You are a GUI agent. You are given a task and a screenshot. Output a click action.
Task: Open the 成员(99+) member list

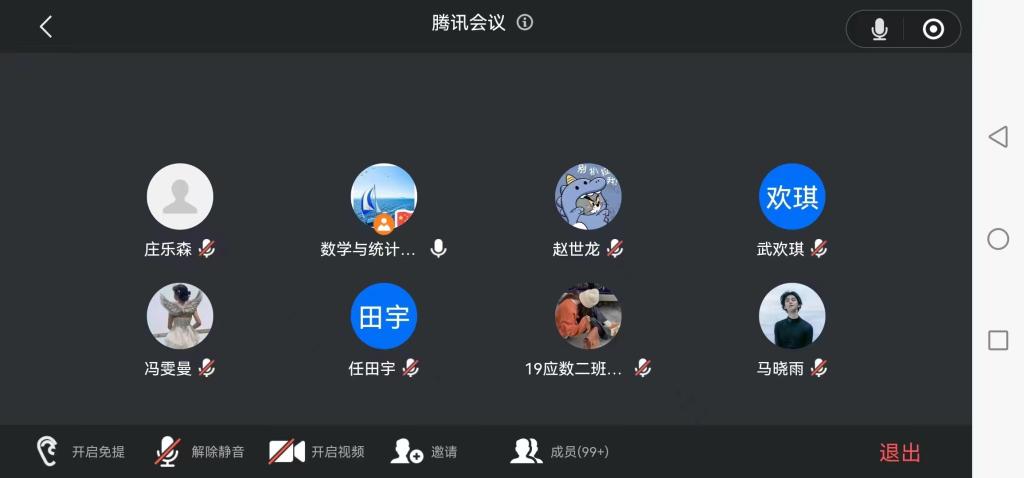coord(559,452)
